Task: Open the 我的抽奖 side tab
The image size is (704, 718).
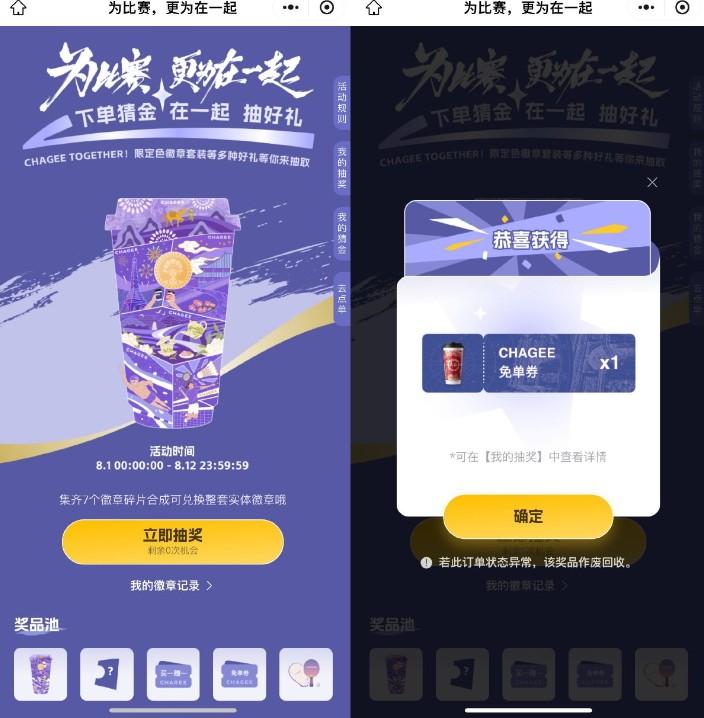Action: [341, 168]
